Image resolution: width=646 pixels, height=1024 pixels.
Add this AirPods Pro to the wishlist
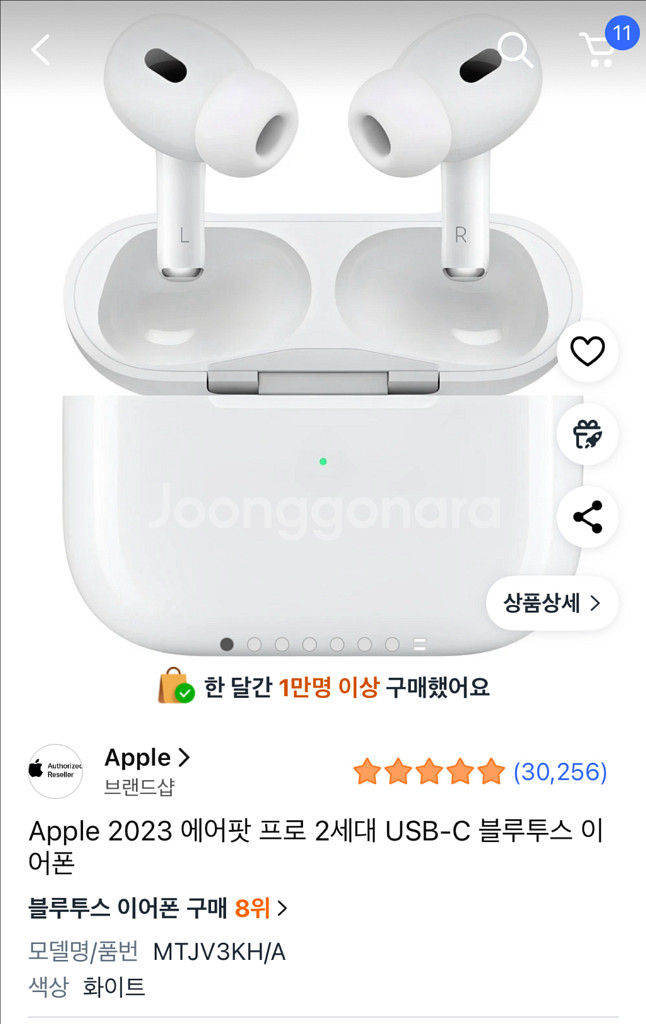click(587, 352)
